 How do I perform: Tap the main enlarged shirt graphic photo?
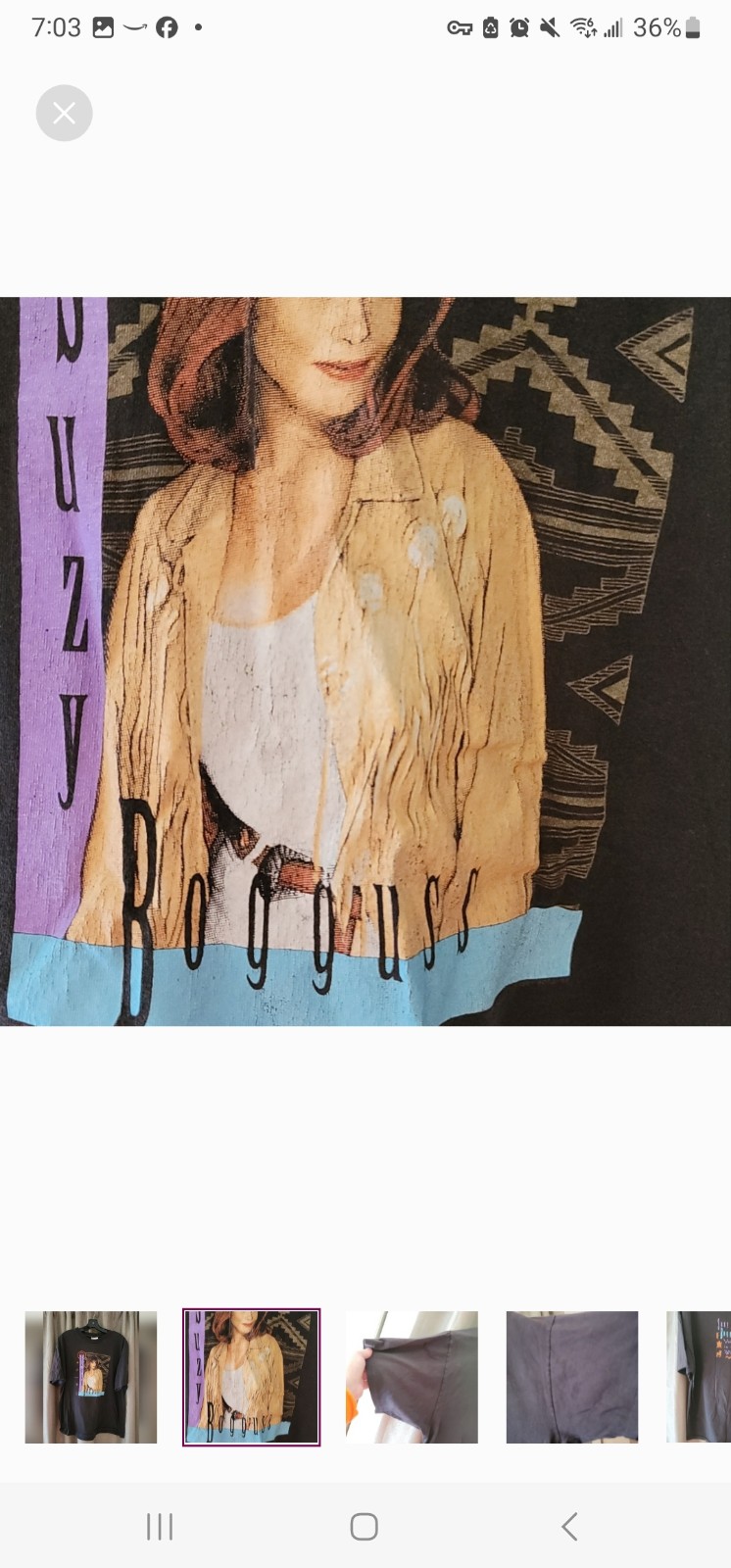[x=365, y=661]
